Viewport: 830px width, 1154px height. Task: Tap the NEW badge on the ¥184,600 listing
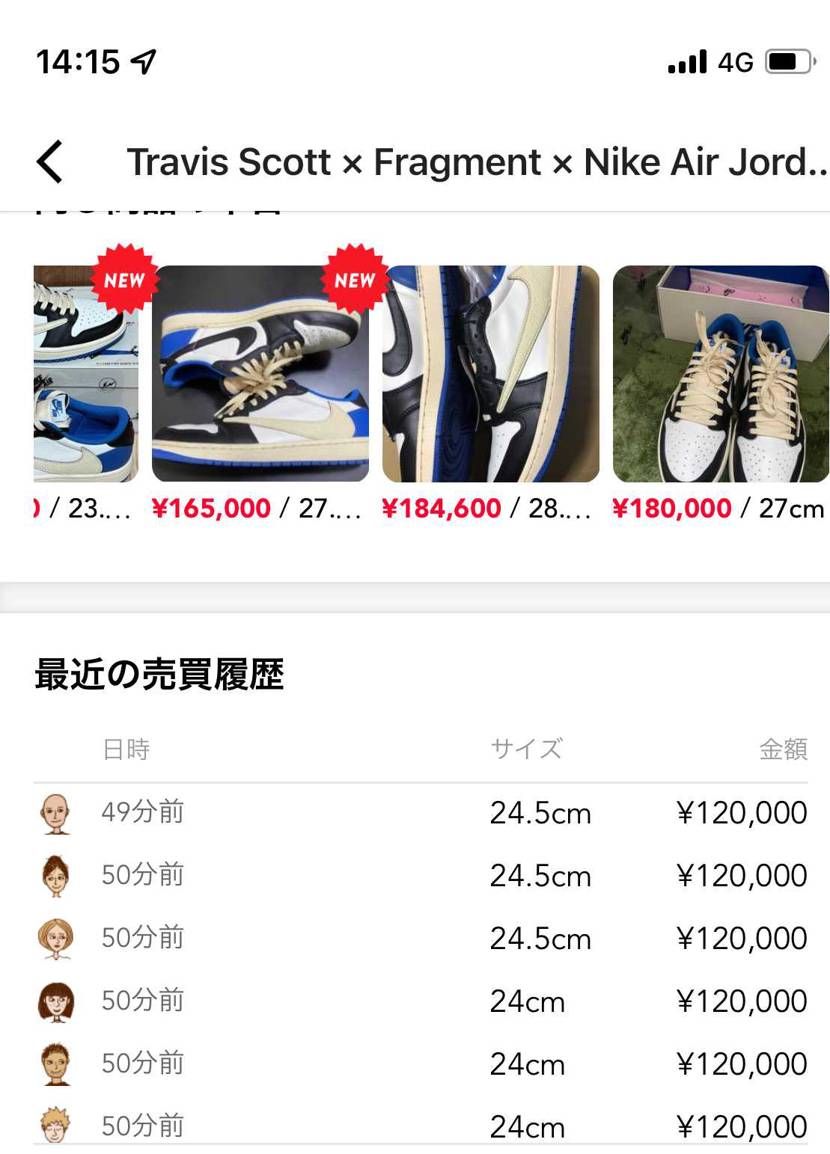tap(353, 280)
